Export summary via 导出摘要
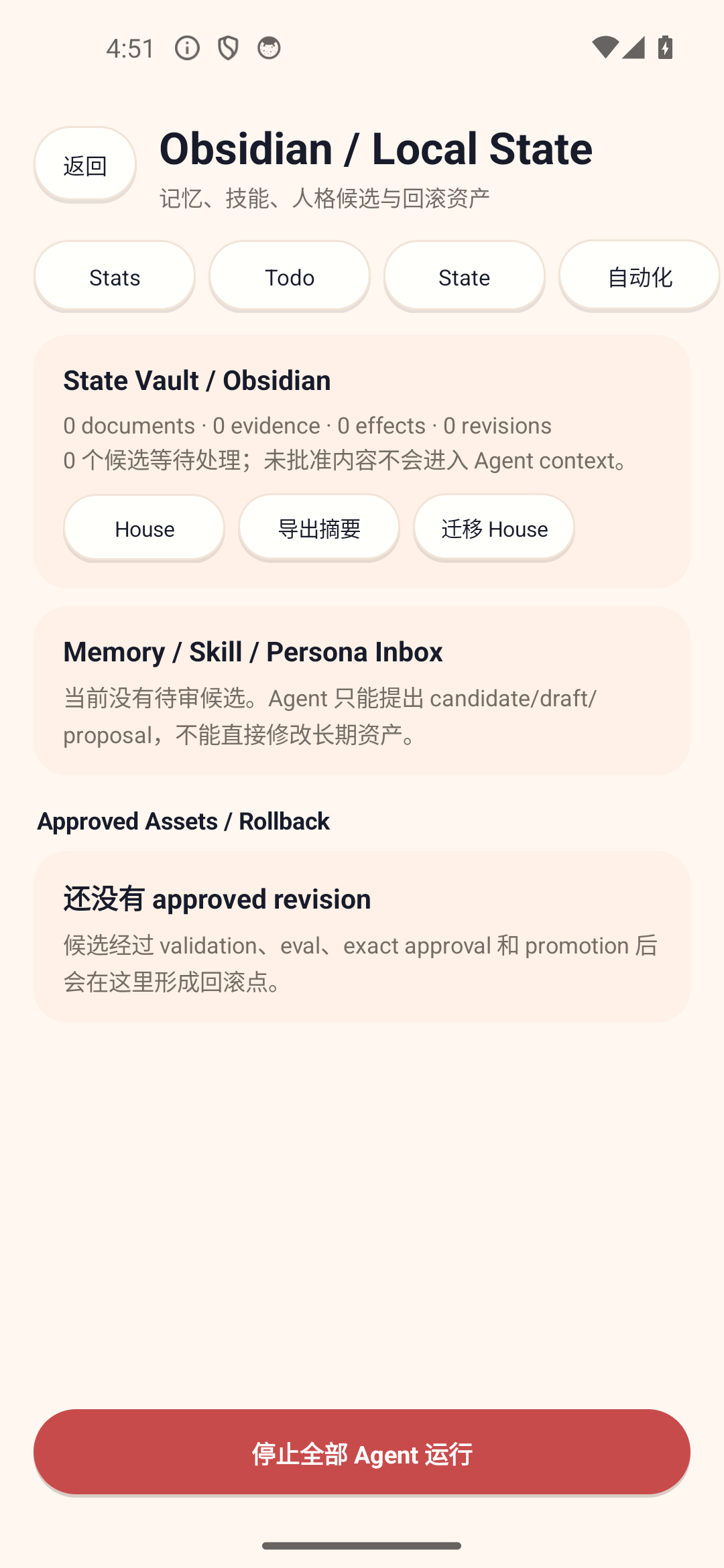This screenshot has height=1568, width=724. [319, 529]
